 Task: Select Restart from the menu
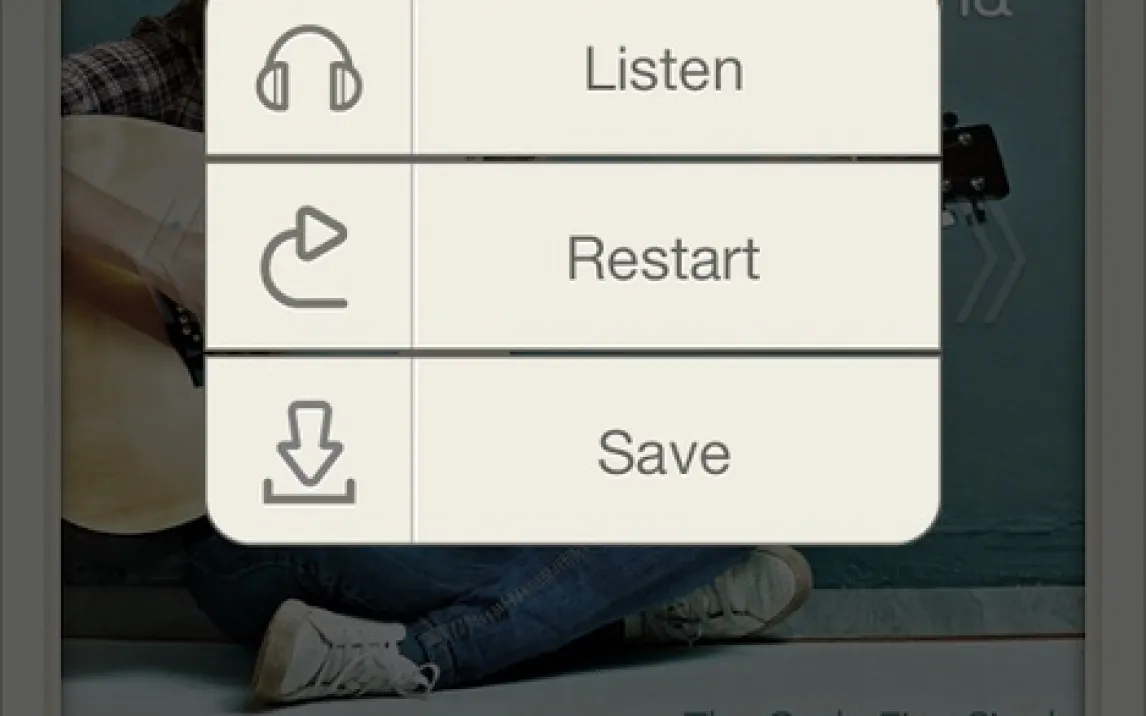(662, 258)
